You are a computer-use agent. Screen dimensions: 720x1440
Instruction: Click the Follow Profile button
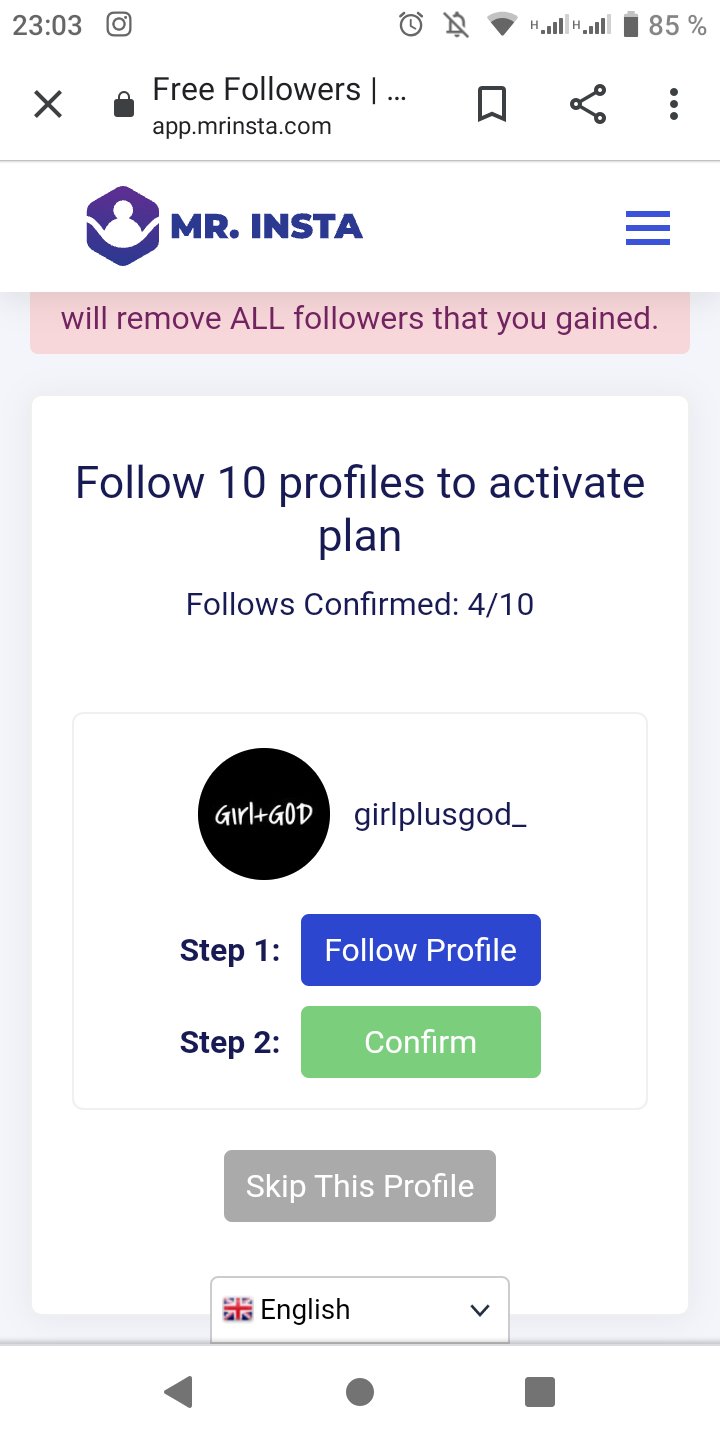coord(420,949)
